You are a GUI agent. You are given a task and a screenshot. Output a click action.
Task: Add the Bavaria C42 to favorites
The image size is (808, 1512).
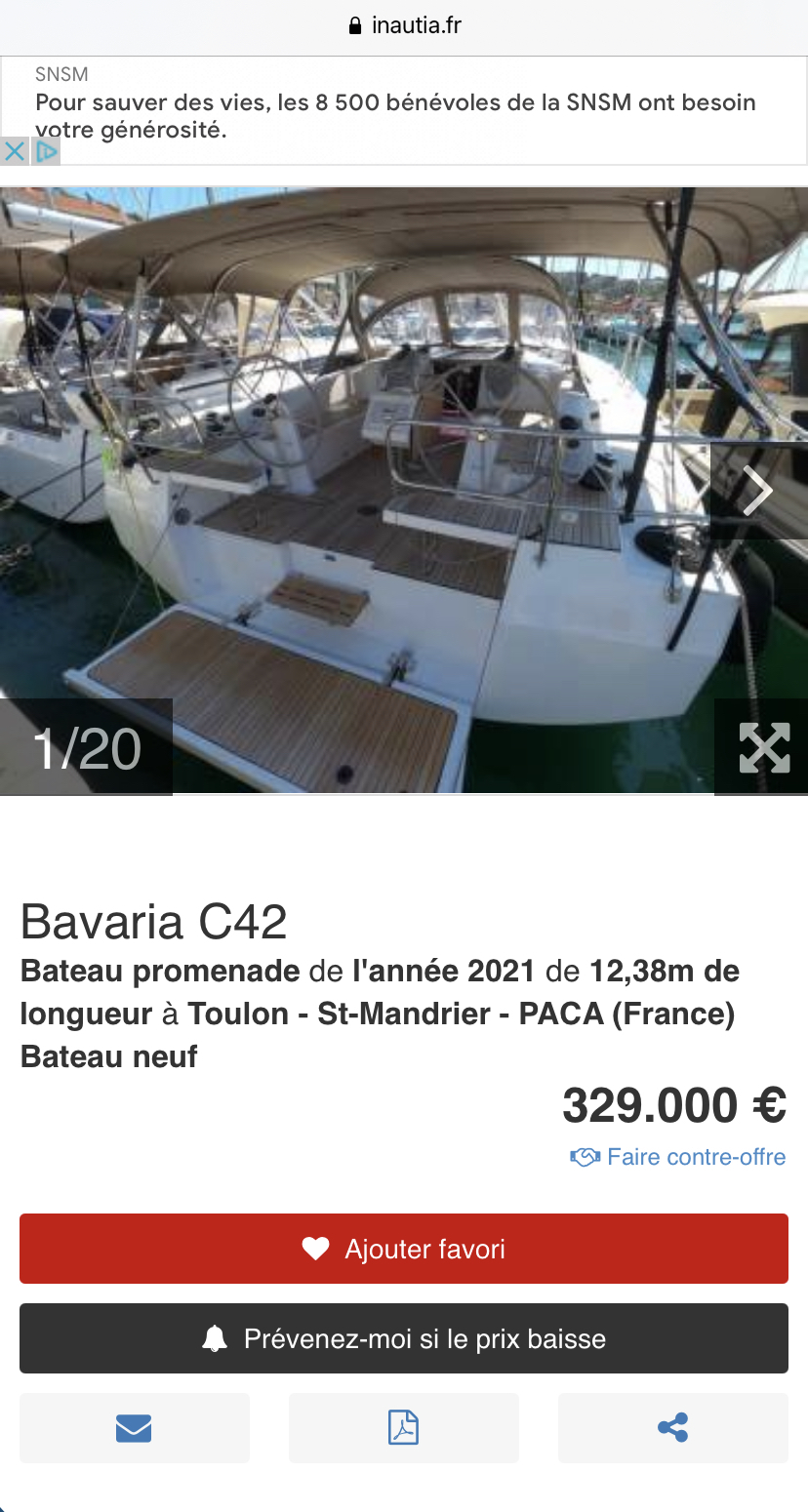[404, 1249]
